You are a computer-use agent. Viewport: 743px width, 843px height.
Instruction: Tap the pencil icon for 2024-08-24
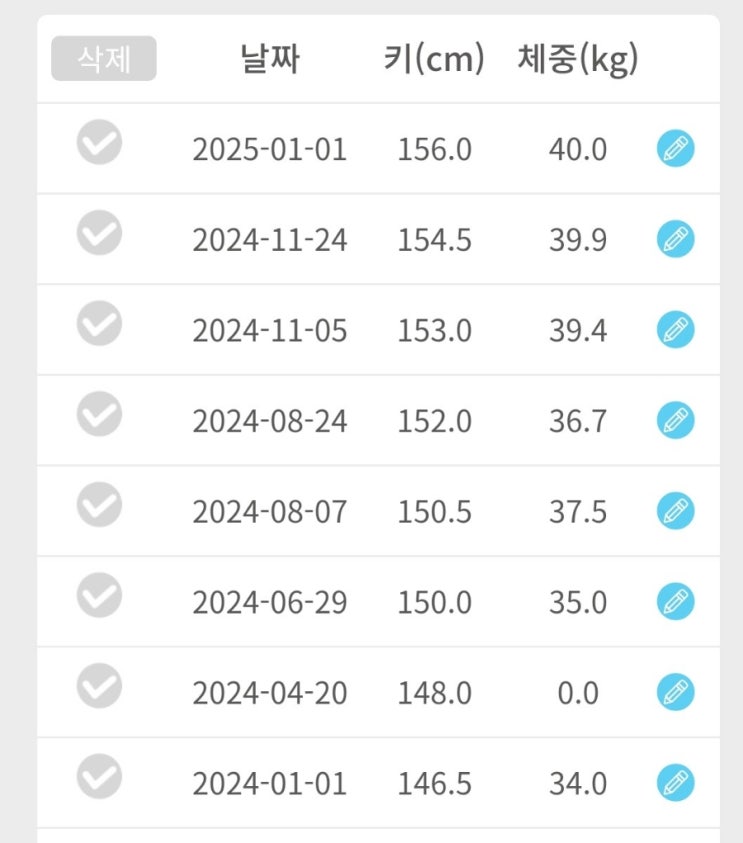click(675, 421)
